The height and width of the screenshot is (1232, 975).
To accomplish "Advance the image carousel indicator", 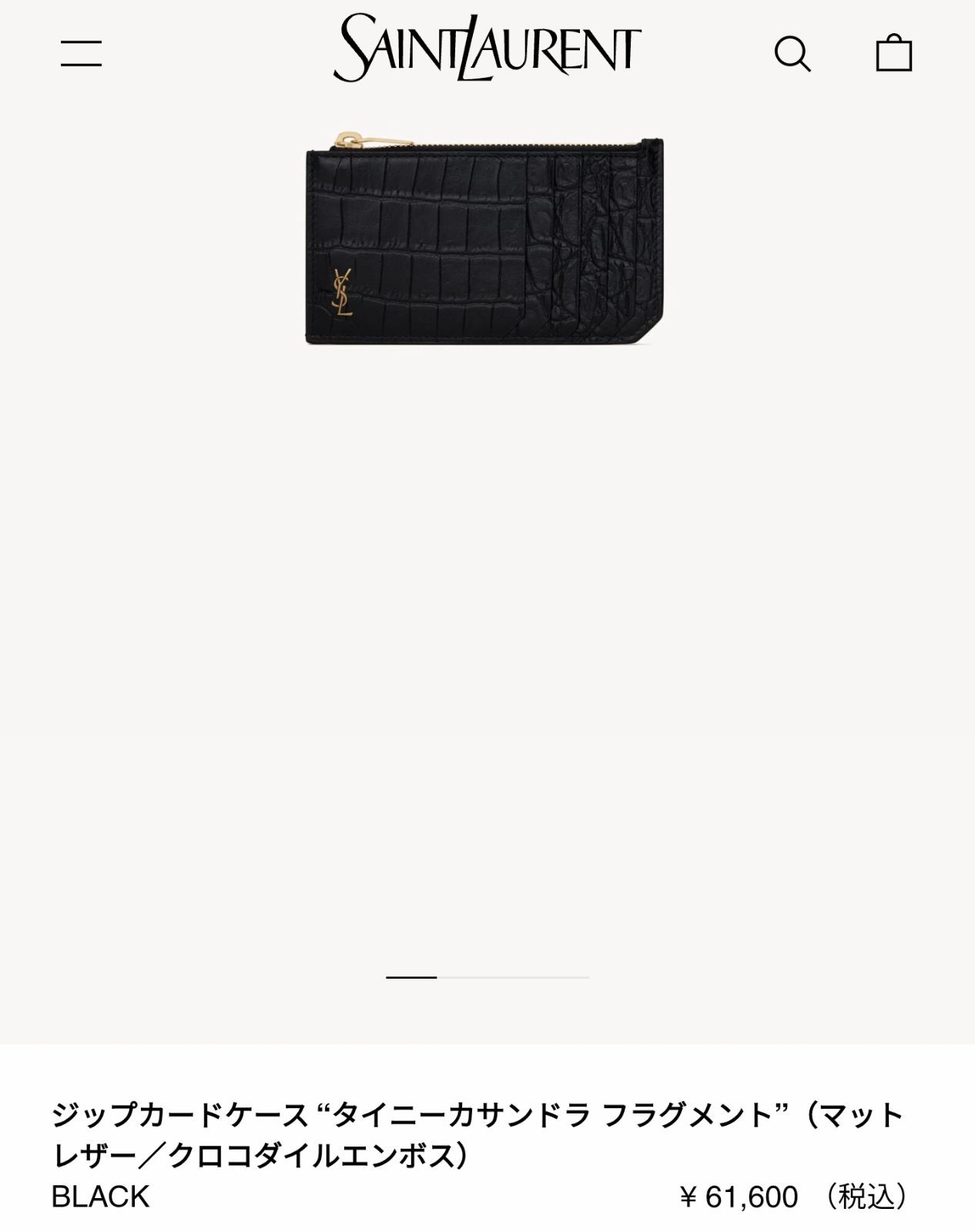I will pos(485,975).
